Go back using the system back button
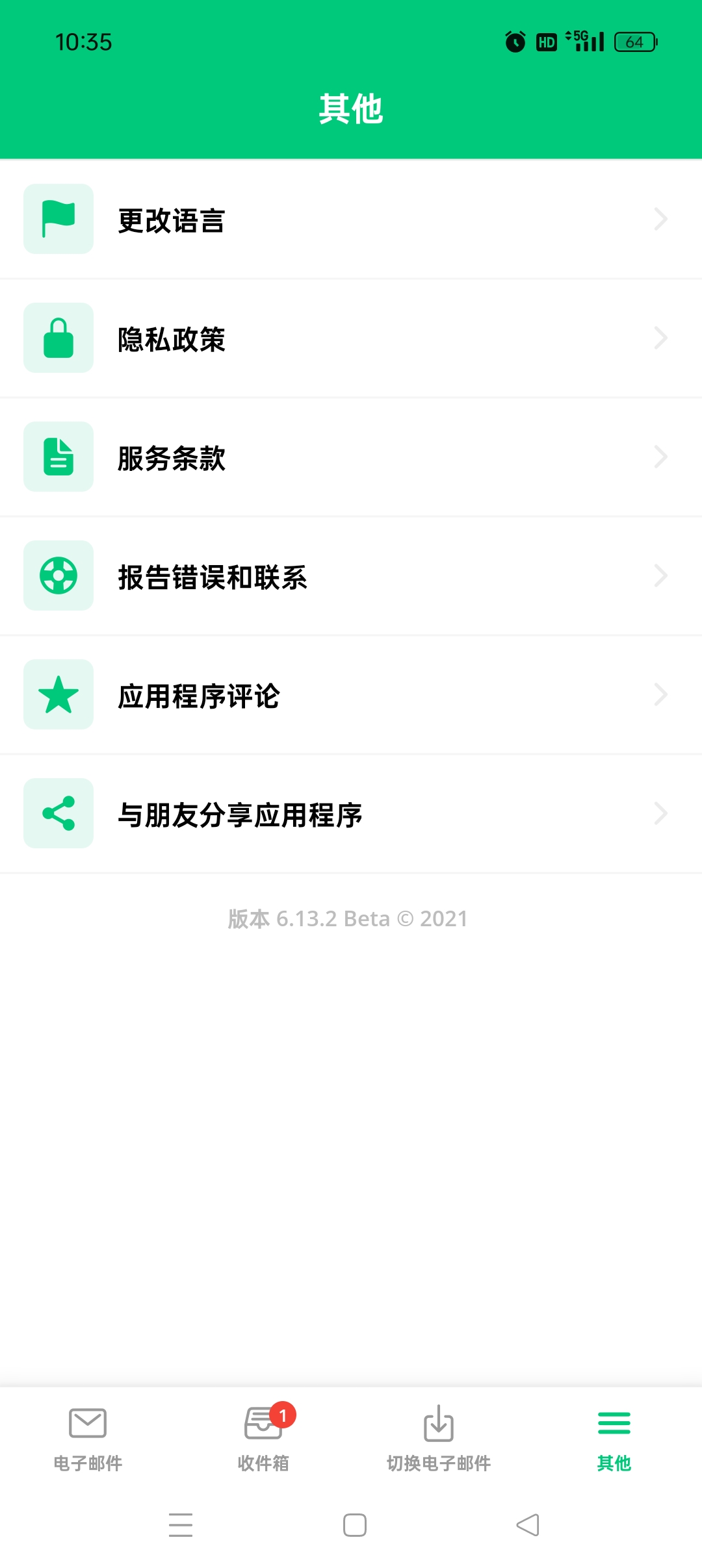This screenshot has width=702, height=1568. [528, 1524]
